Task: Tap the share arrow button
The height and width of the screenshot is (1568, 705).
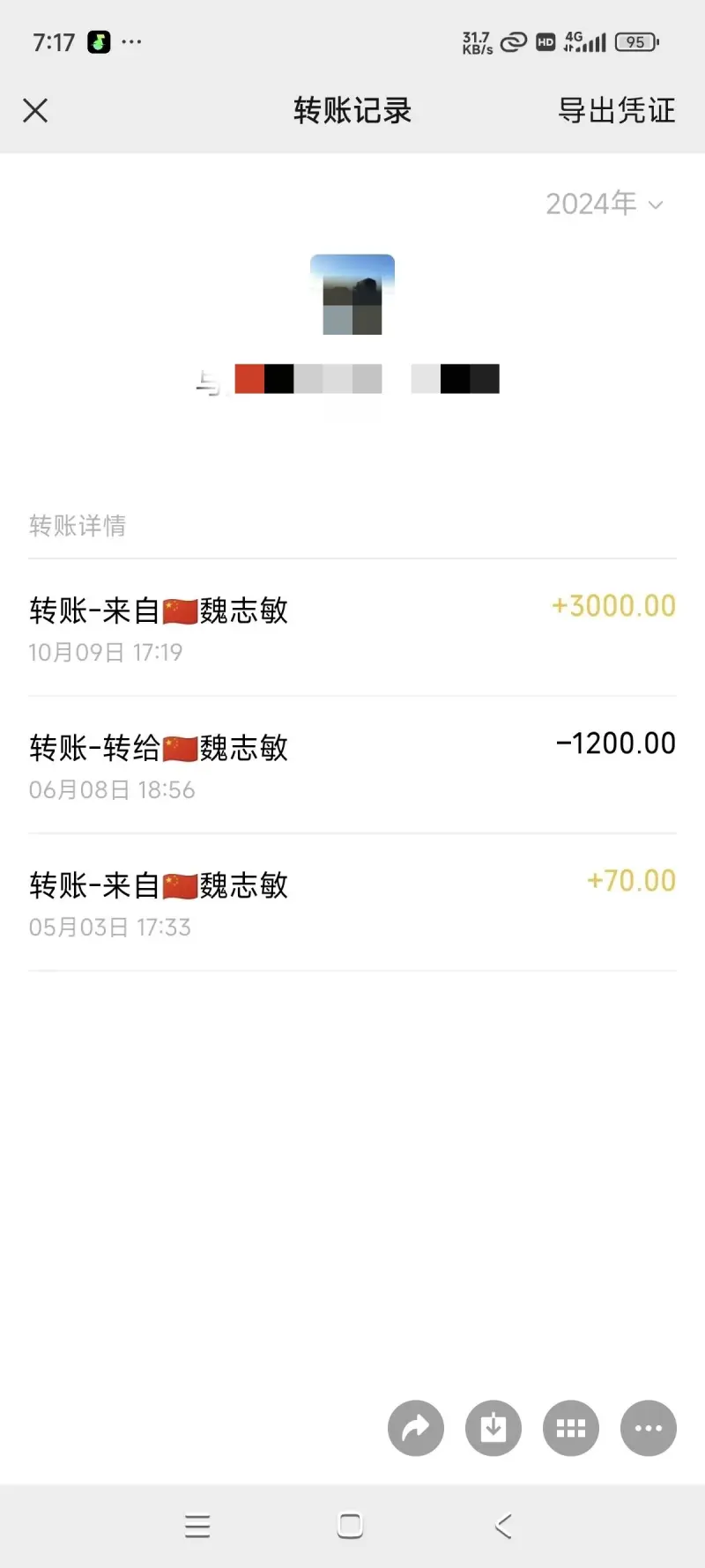Action: click(x=416, y=1428)
